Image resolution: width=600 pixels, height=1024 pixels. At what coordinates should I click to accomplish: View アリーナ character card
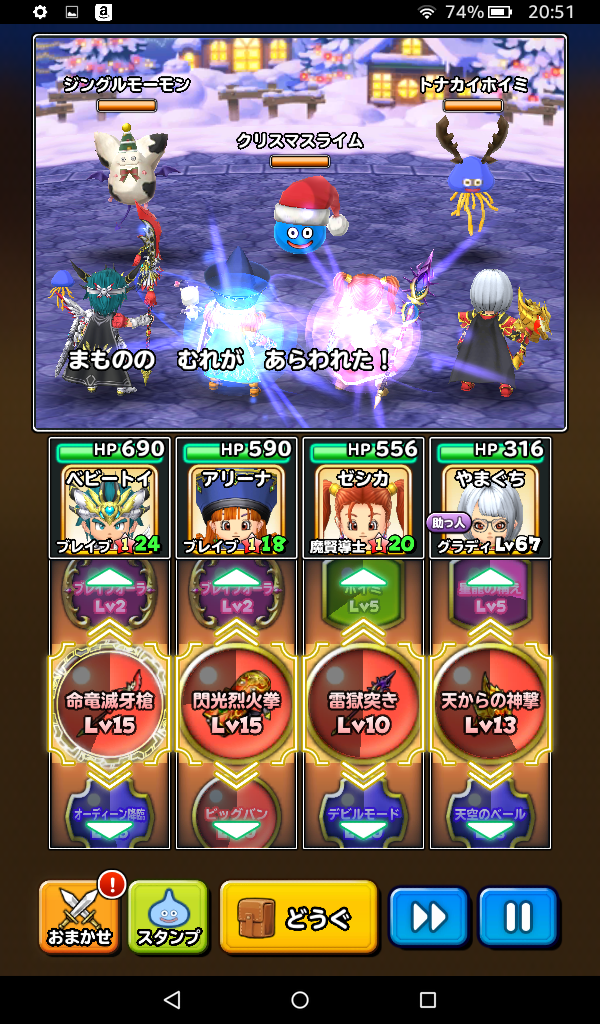pos(236,498)
